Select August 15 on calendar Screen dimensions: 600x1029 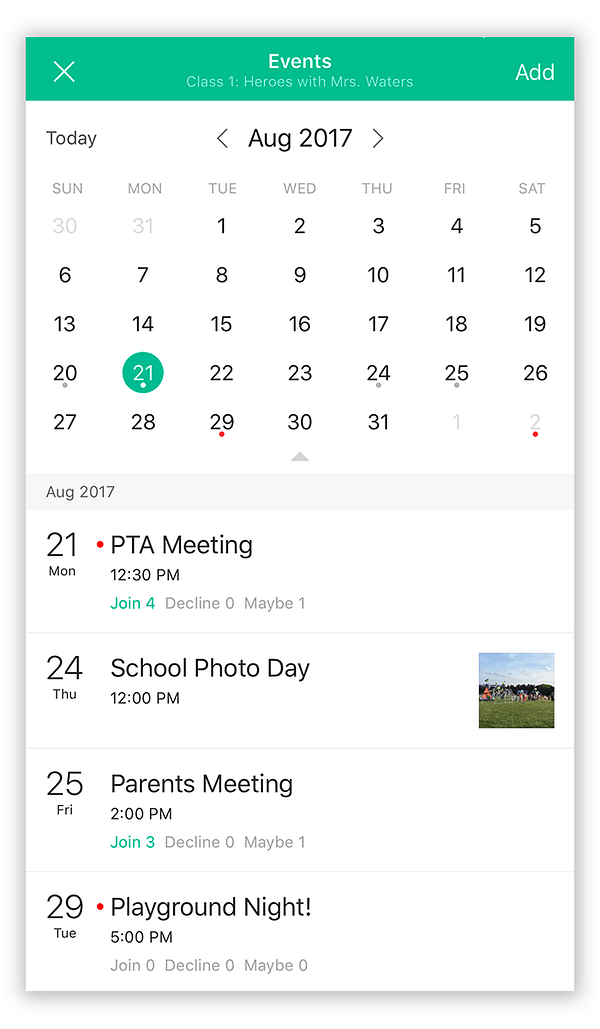[221, 324]
